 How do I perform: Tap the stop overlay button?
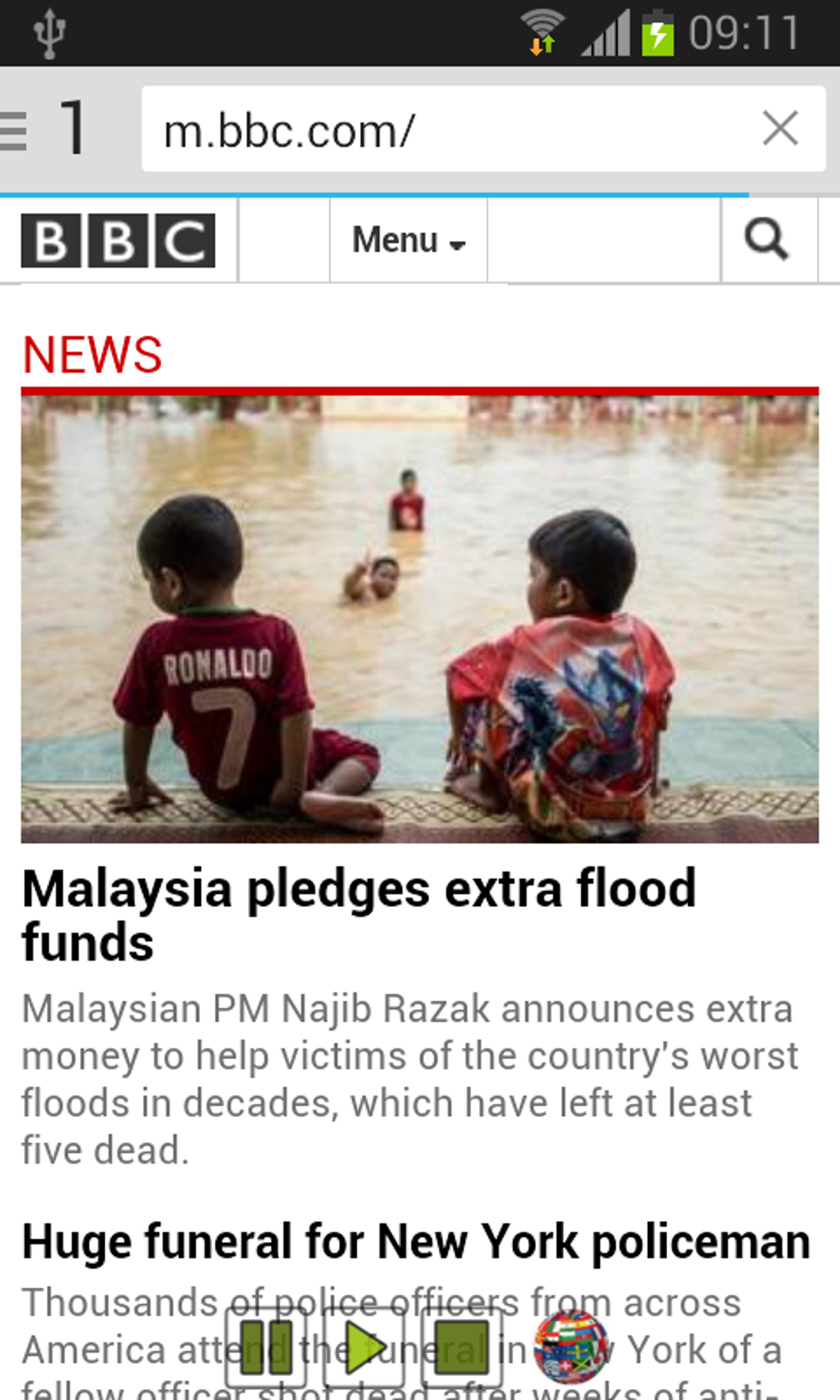pyautogui.click(x=461, y=1348)
